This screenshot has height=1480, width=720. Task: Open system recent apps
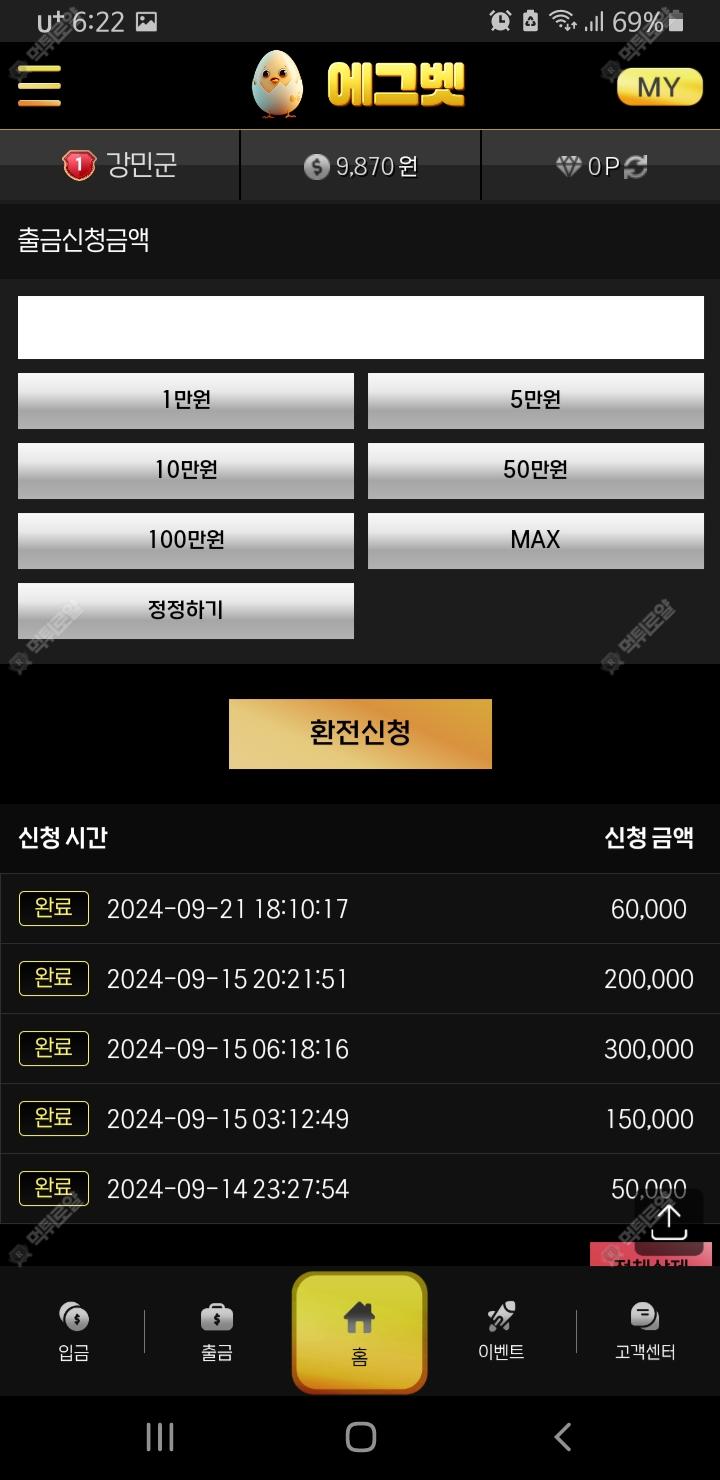pos(160,1437)
